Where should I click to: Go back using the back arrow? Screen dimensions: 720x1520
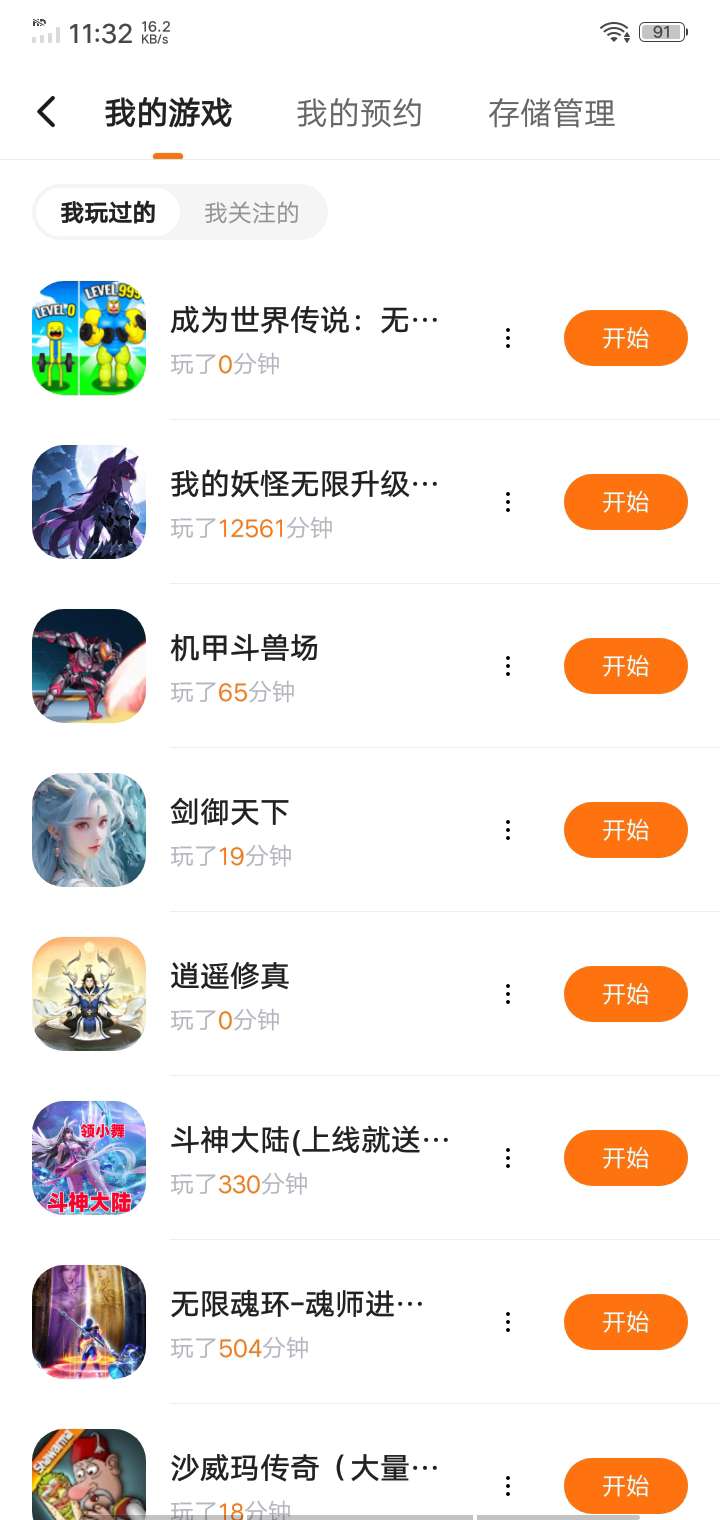click(46, 112)
